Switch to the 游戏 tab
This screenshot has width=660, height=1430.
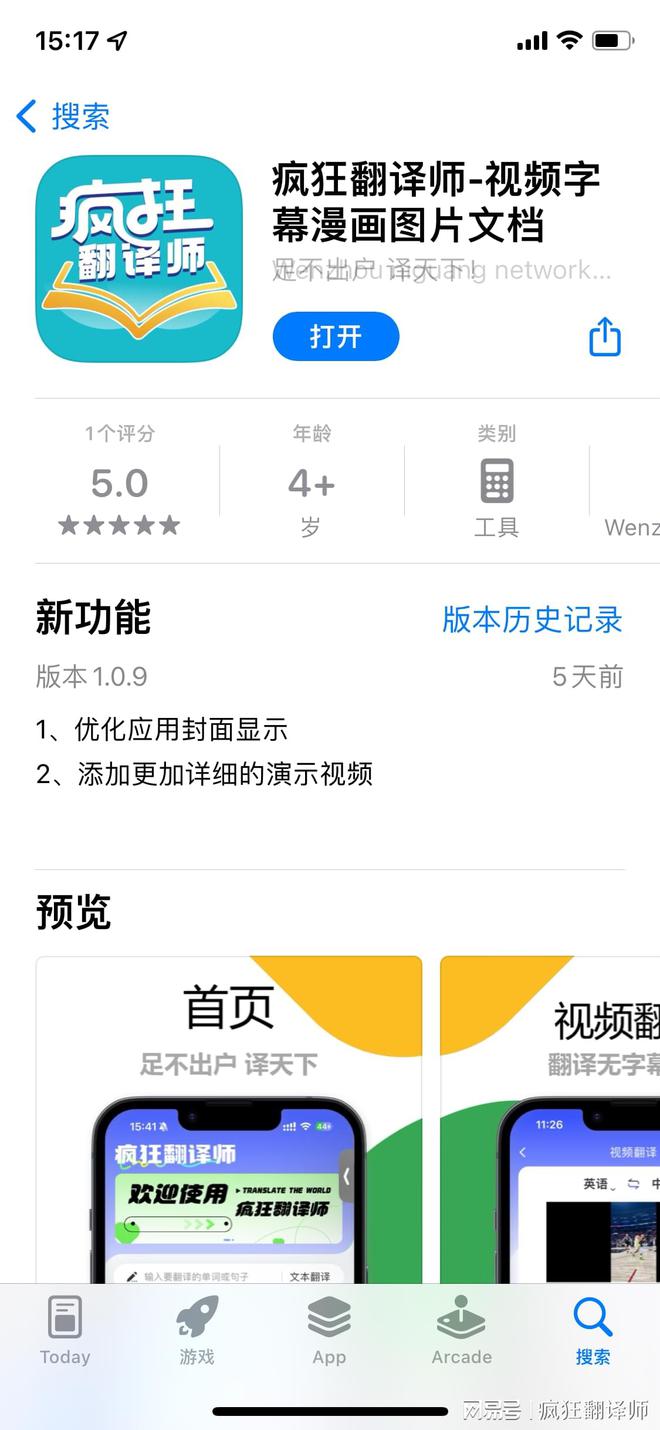coord(197,1331)
